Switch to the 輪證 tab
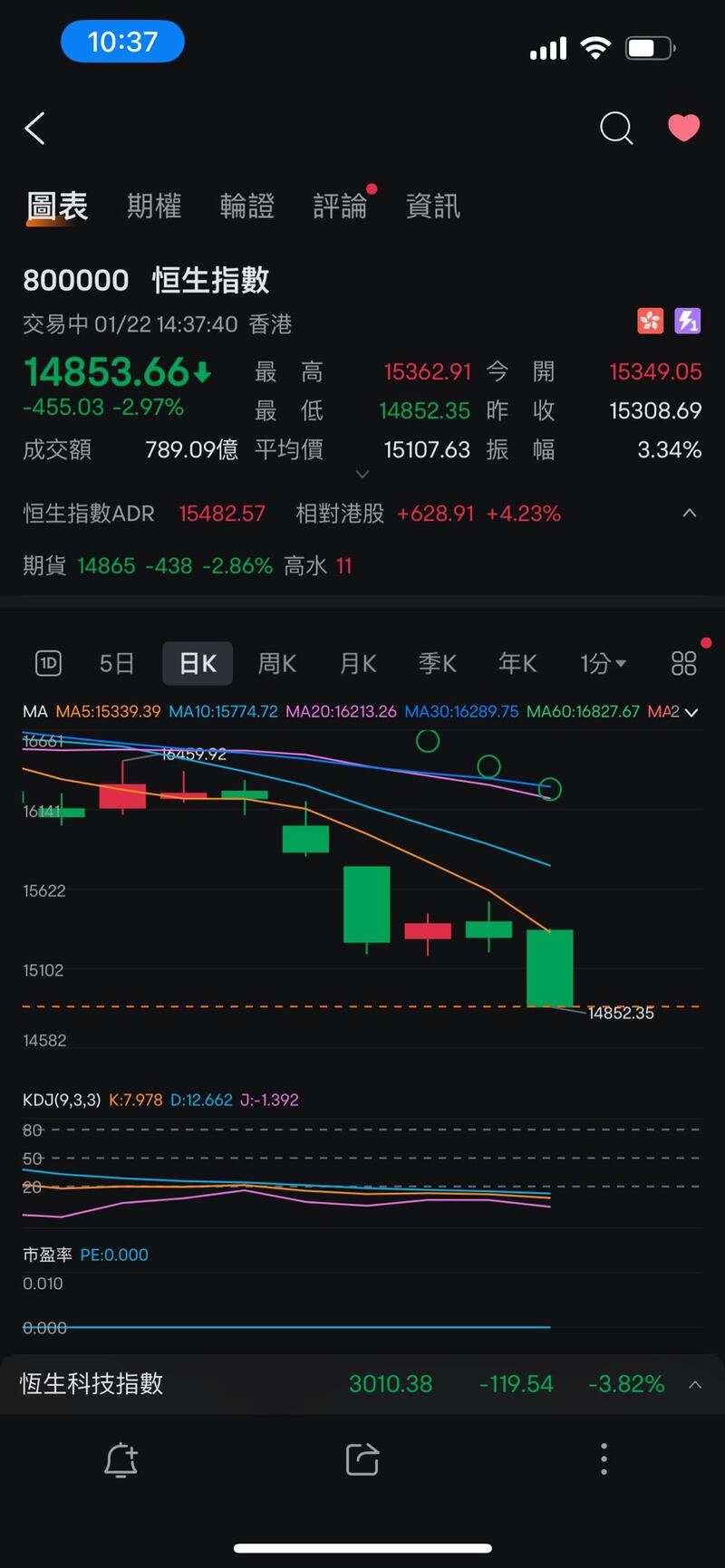The width and height of the screenshot is (725, 1568). (x=246, y=207)
